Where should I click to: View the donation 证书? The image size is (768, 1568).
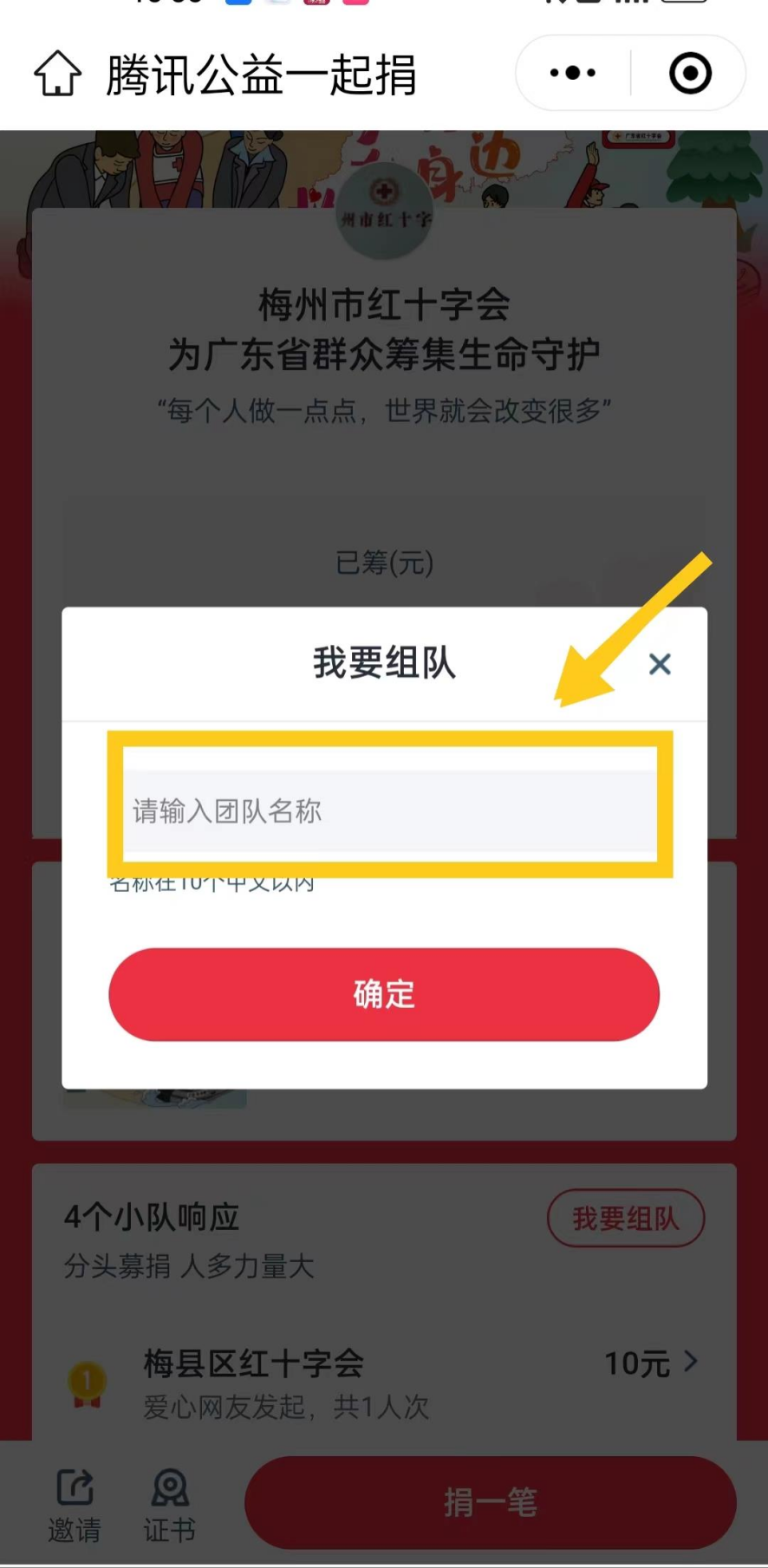pos(170,1506)
